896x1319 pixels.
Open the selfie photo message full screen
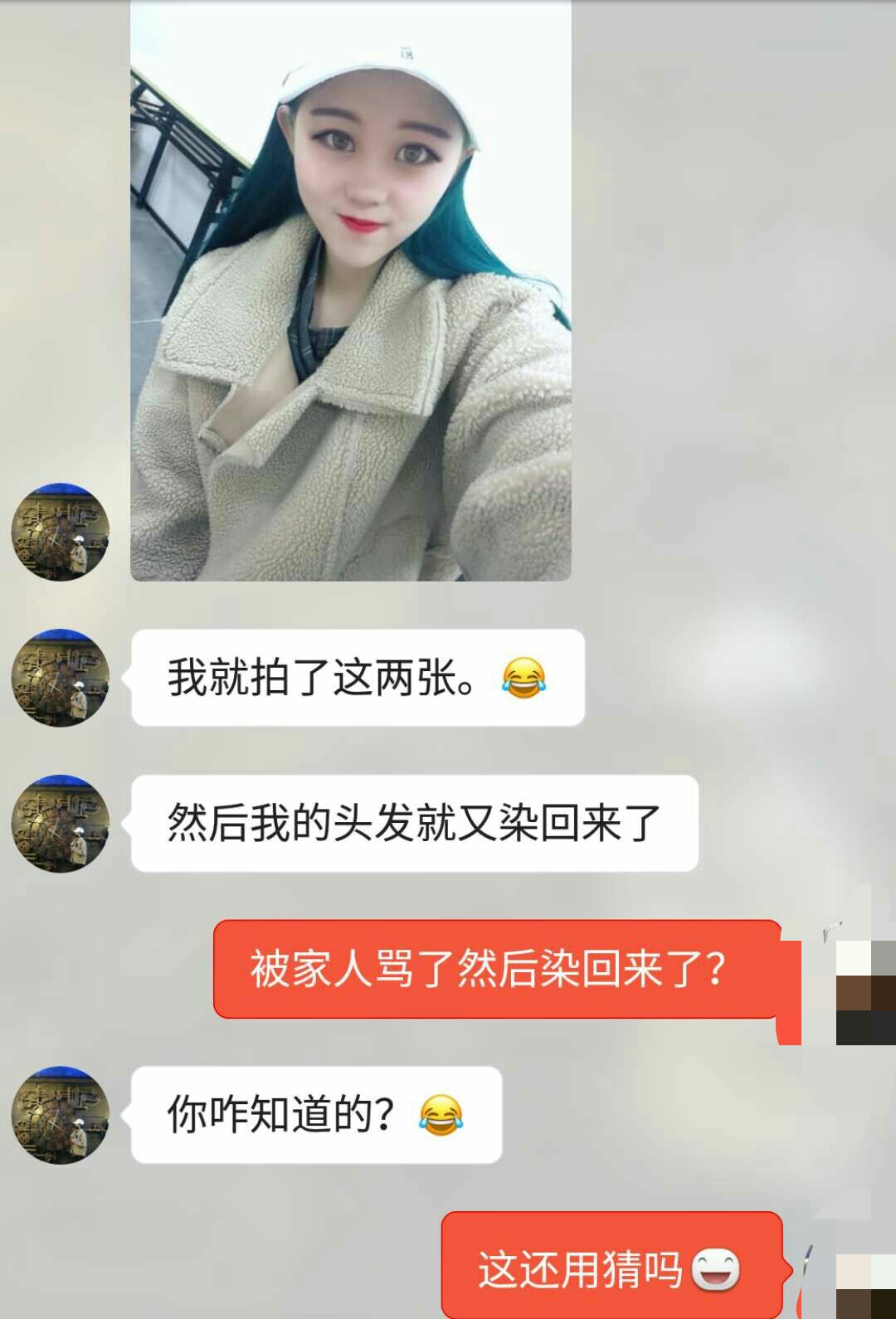click(350, 290)
